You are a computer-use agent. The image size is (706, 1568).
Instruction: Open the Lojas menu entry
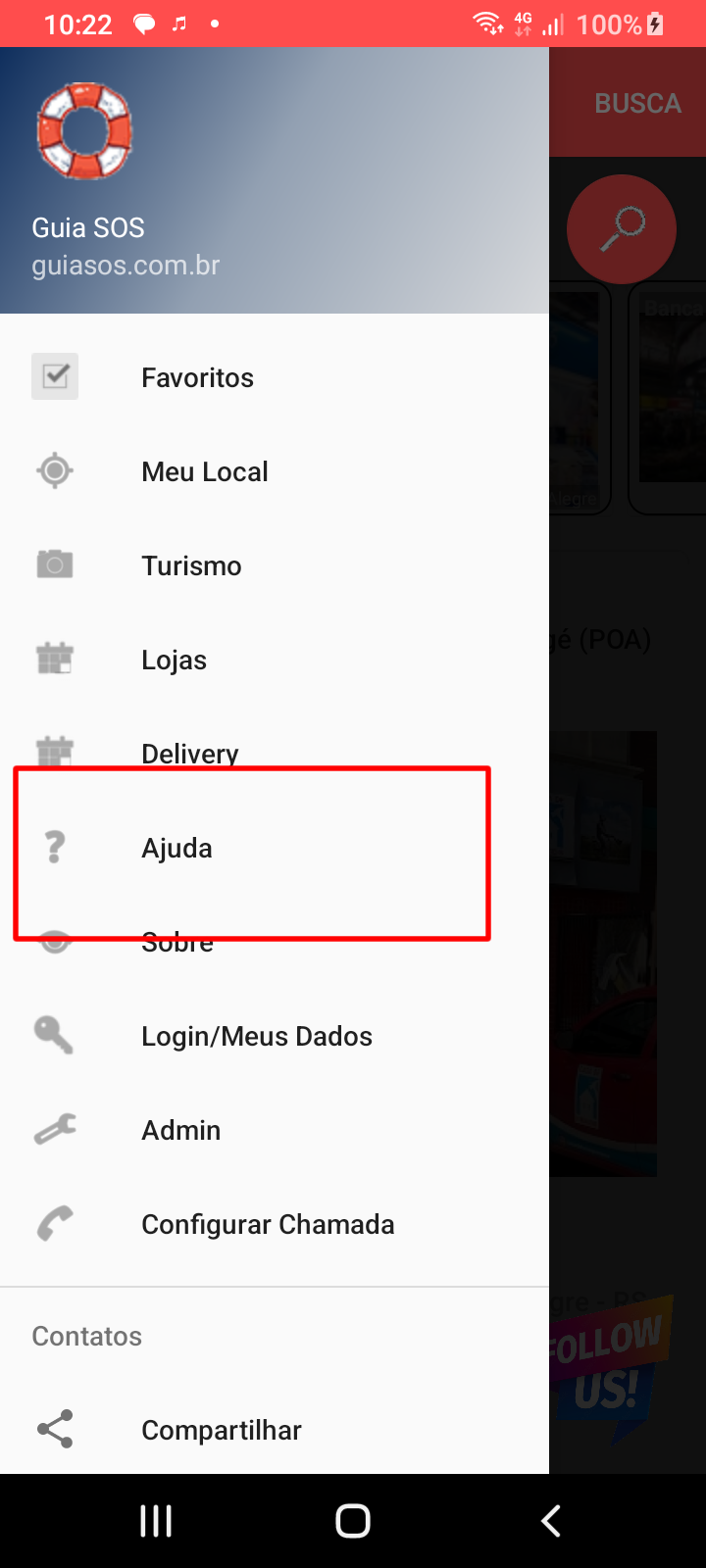click(x=174, y=660)
